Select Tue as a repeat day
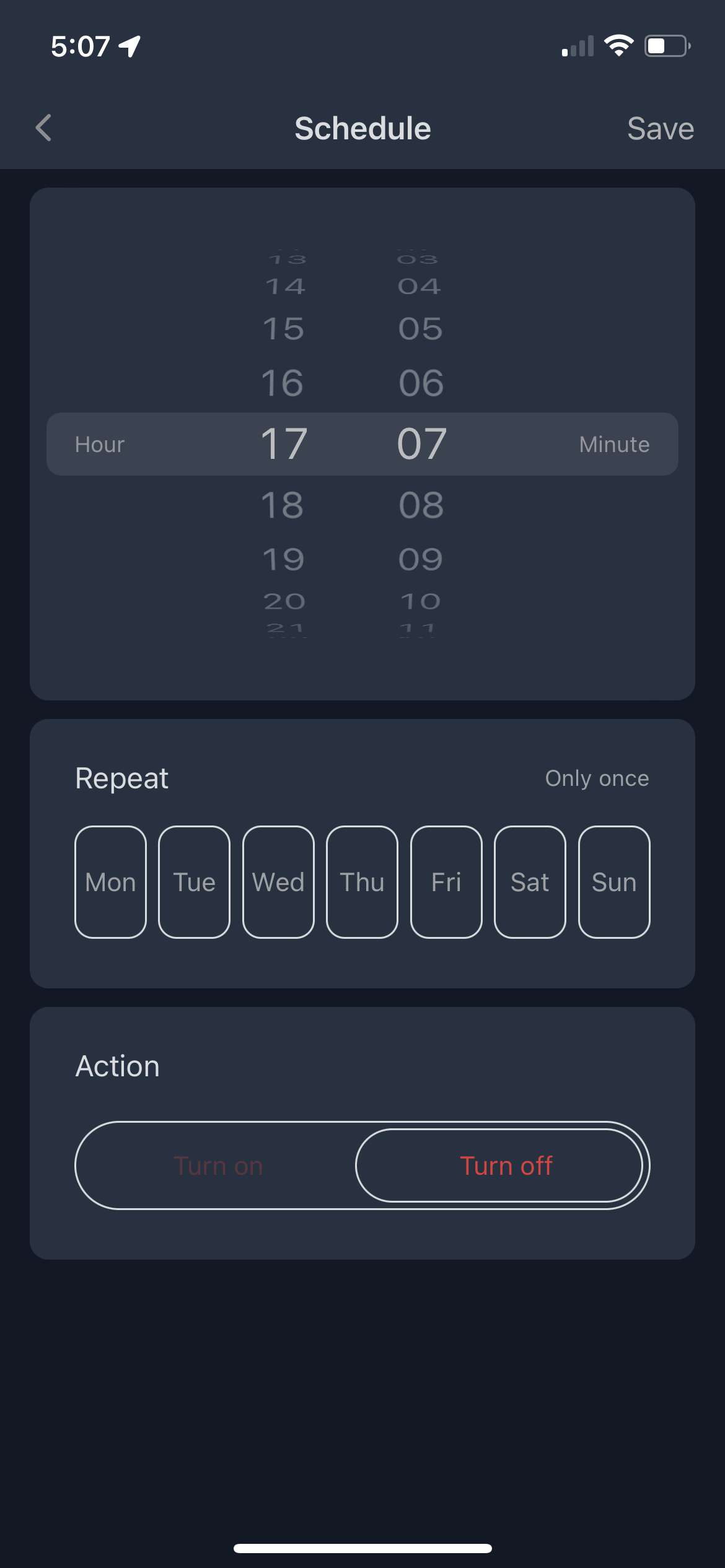Viewport: 725px width, 1568px height. tap(194, 882)
